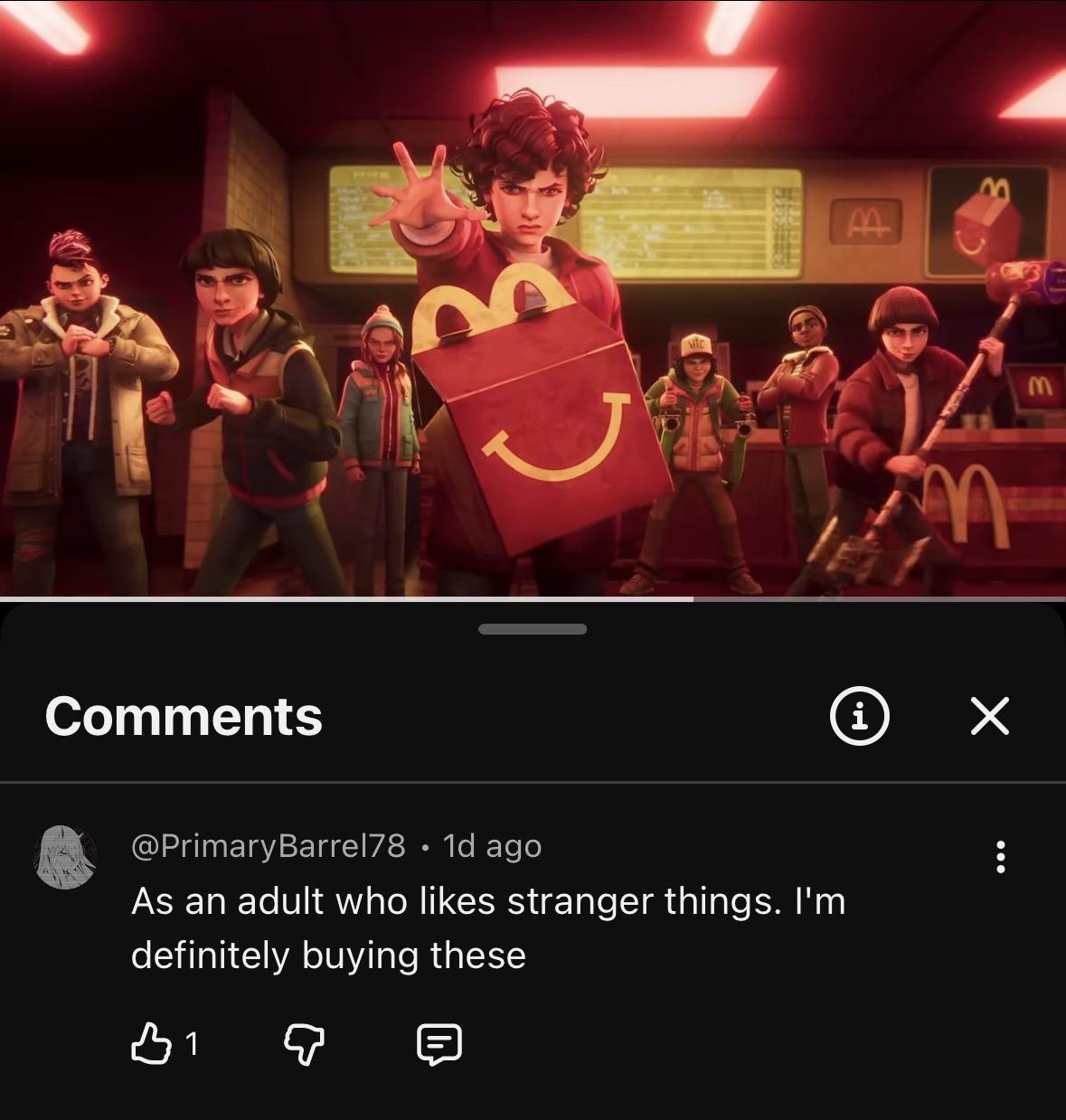Open the @PrimaryBarrel78 username link

click(x=269, y=846)
